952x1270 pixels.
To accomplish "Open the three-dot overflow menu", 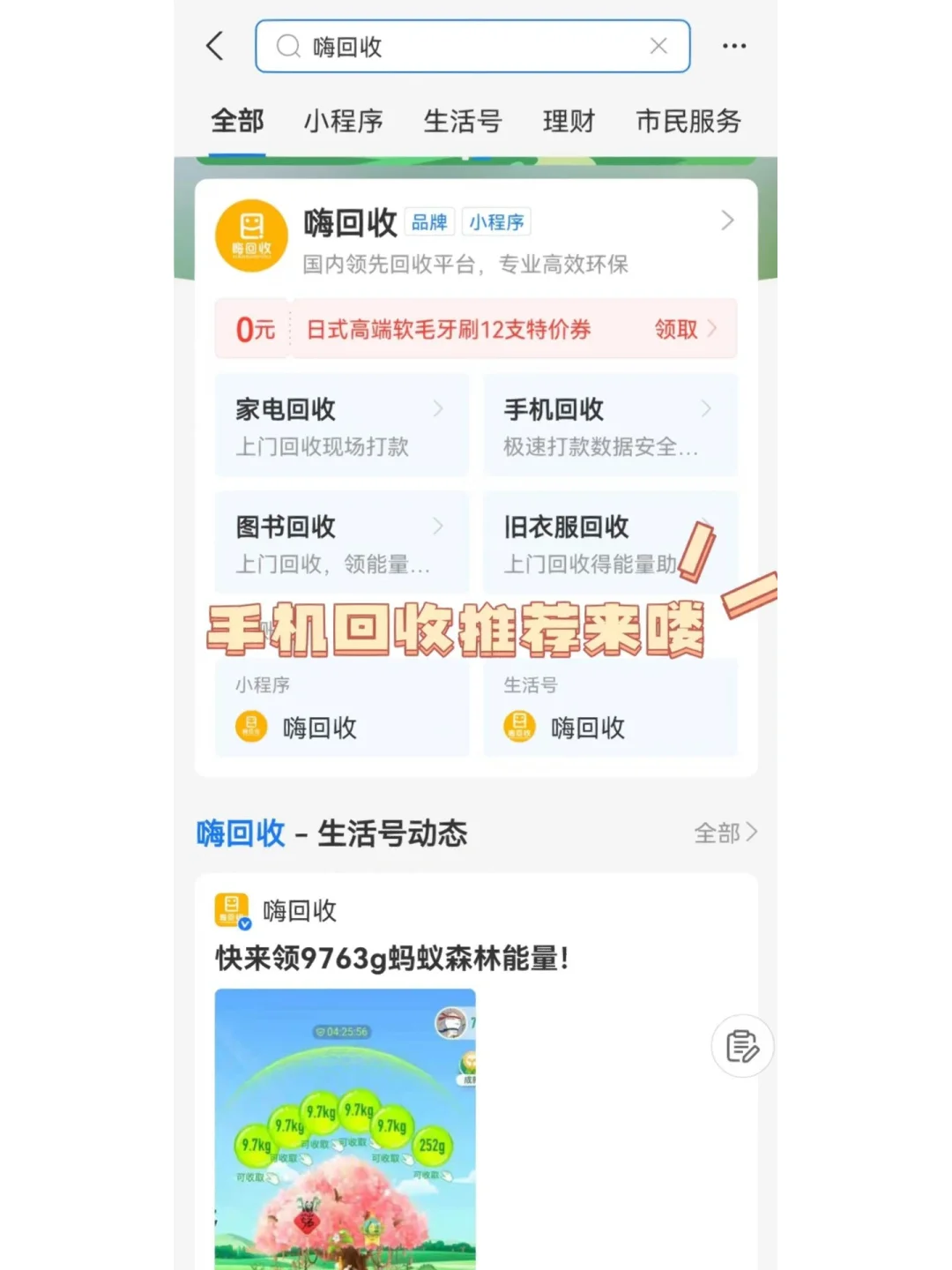I will pyautogui.click(x=733, y=46).
